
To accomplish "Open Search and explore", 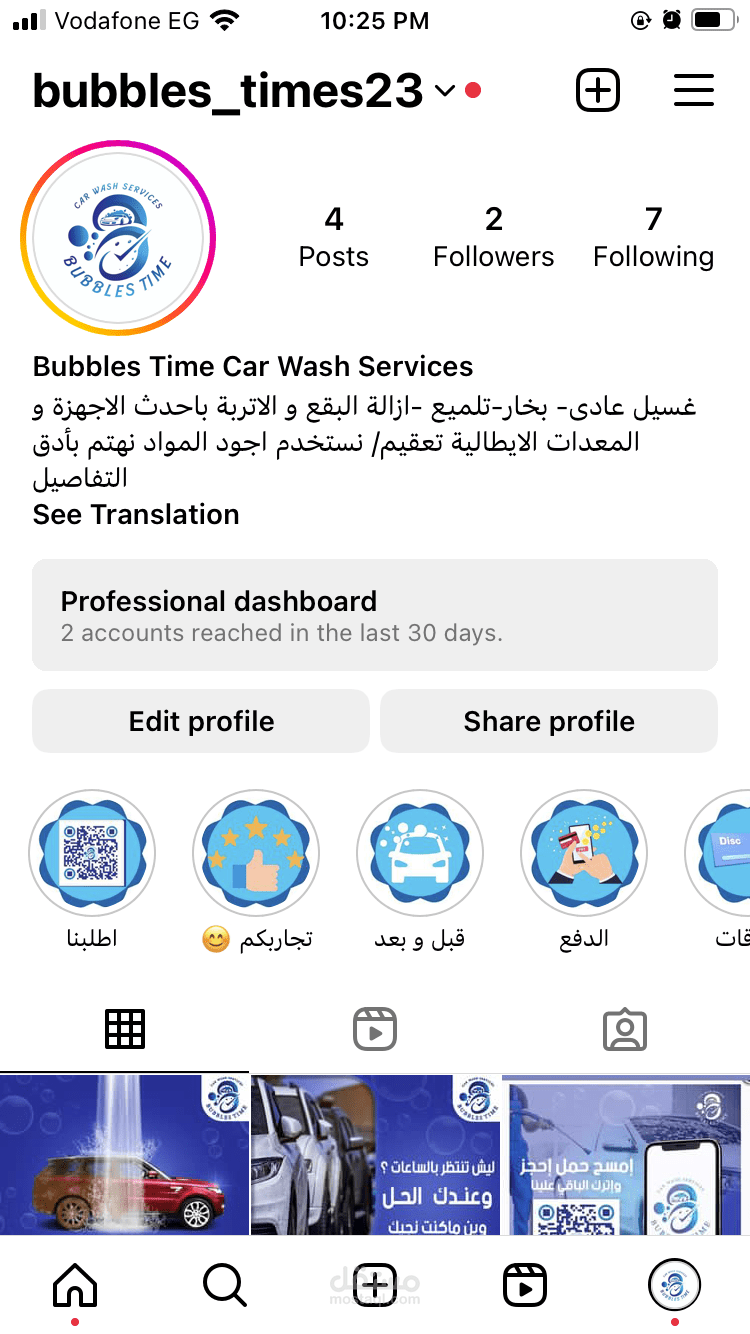I will [225, 1284].
